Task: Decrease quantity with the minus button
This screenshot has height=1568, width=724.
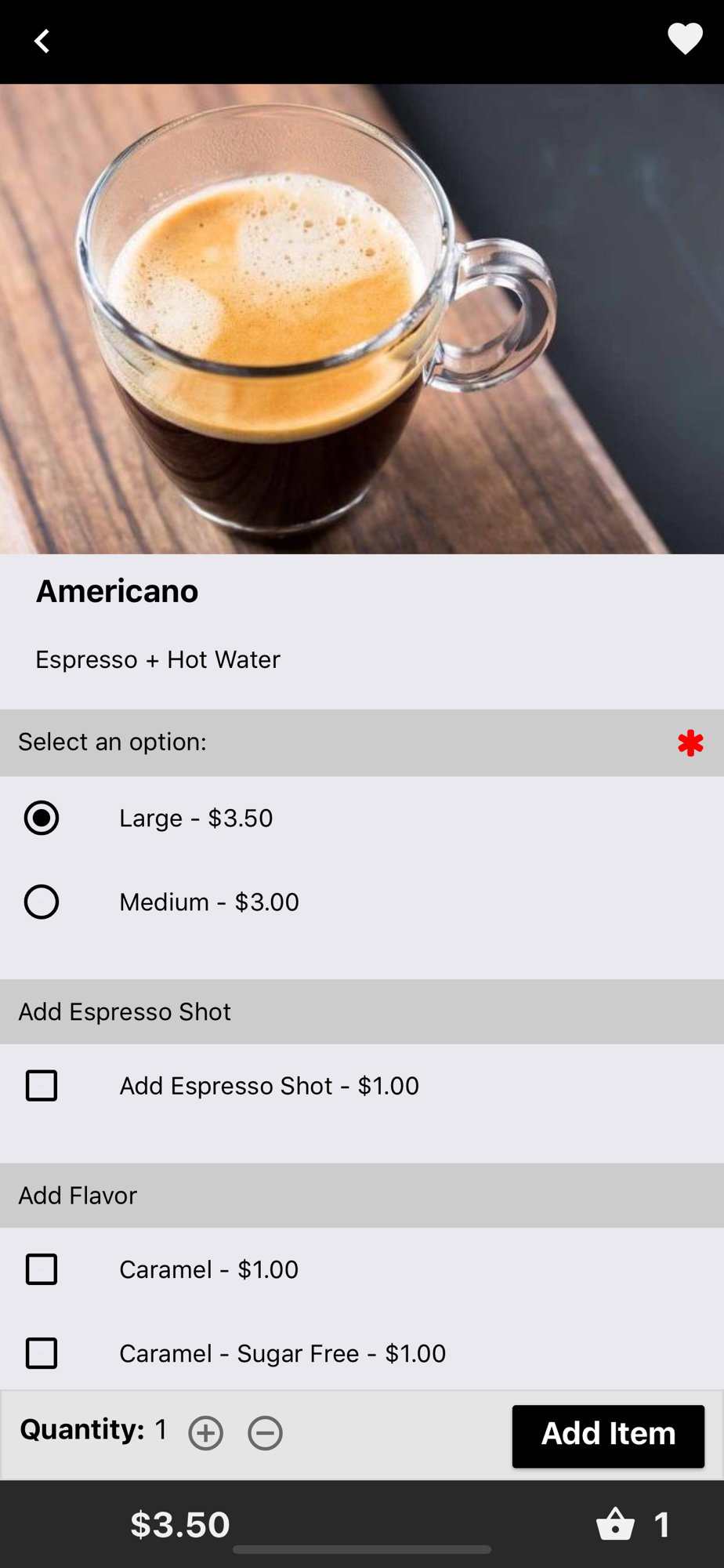Action: pyautogui.click(x=266, y=1433)
